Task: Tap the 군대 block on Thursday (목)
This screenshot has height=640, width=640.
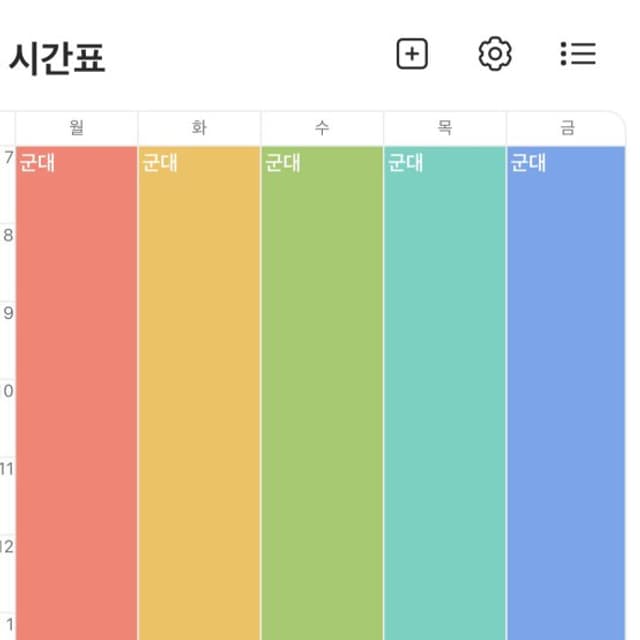Action: (445, 393)
